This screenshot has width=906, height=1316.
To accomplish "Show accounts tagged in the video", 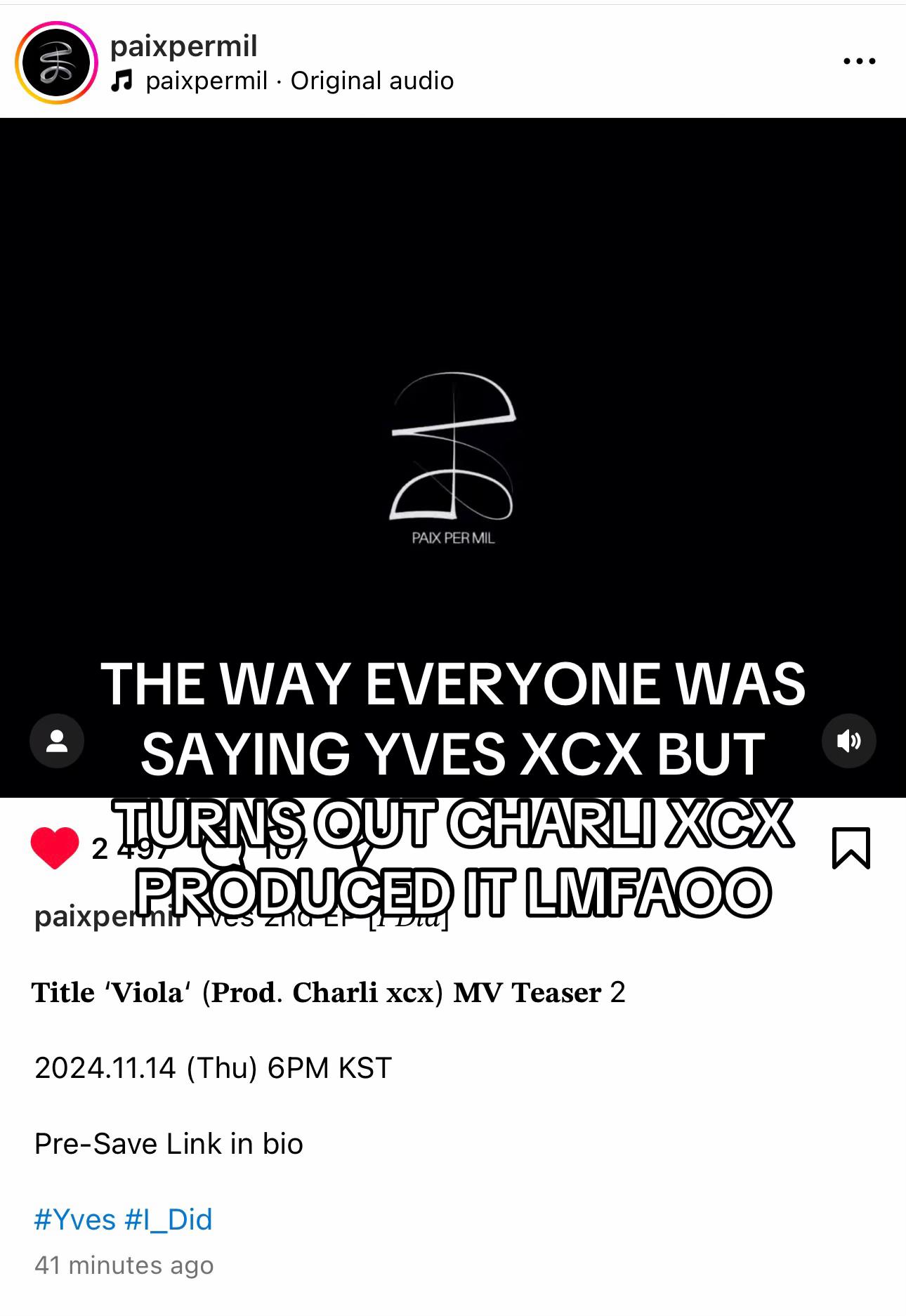I will [57, 741].
